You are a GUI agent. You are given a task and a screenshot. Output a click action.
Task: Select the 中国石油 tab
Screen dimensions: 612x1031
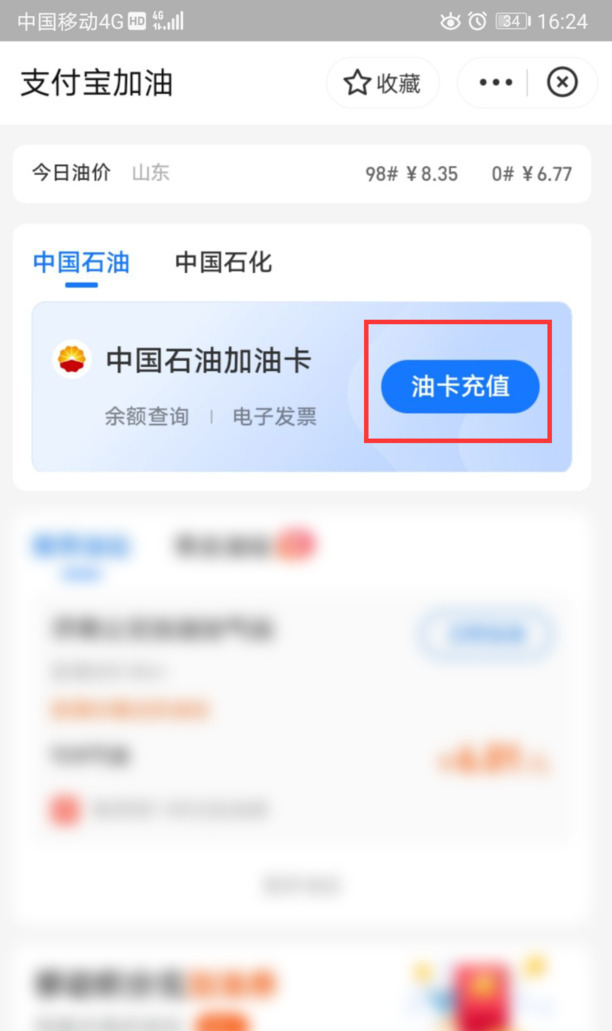[x=81, y=263]
